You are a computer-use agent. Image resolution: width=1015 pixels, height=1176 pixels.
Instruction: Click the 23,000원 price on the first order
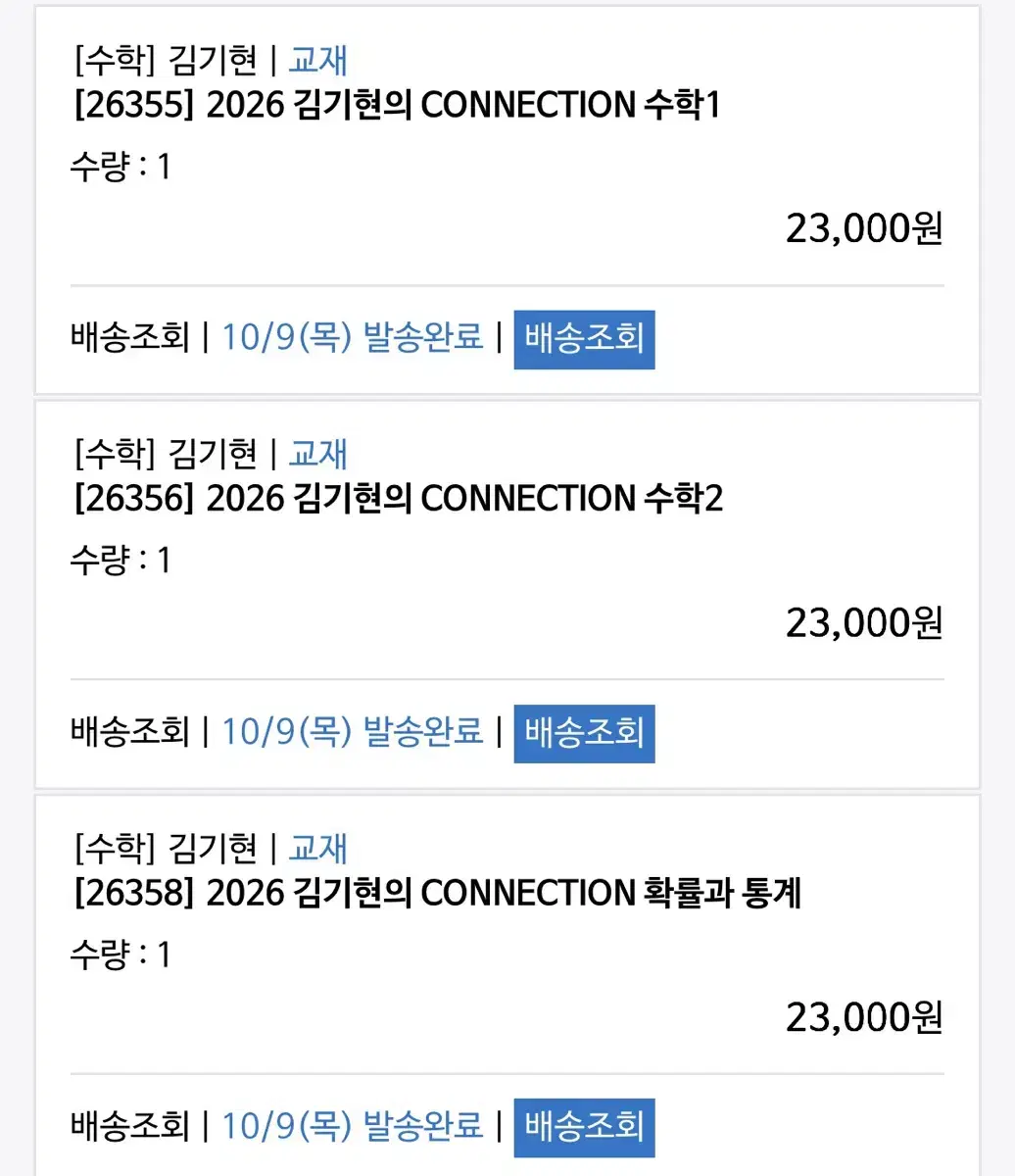click(865, 227)
